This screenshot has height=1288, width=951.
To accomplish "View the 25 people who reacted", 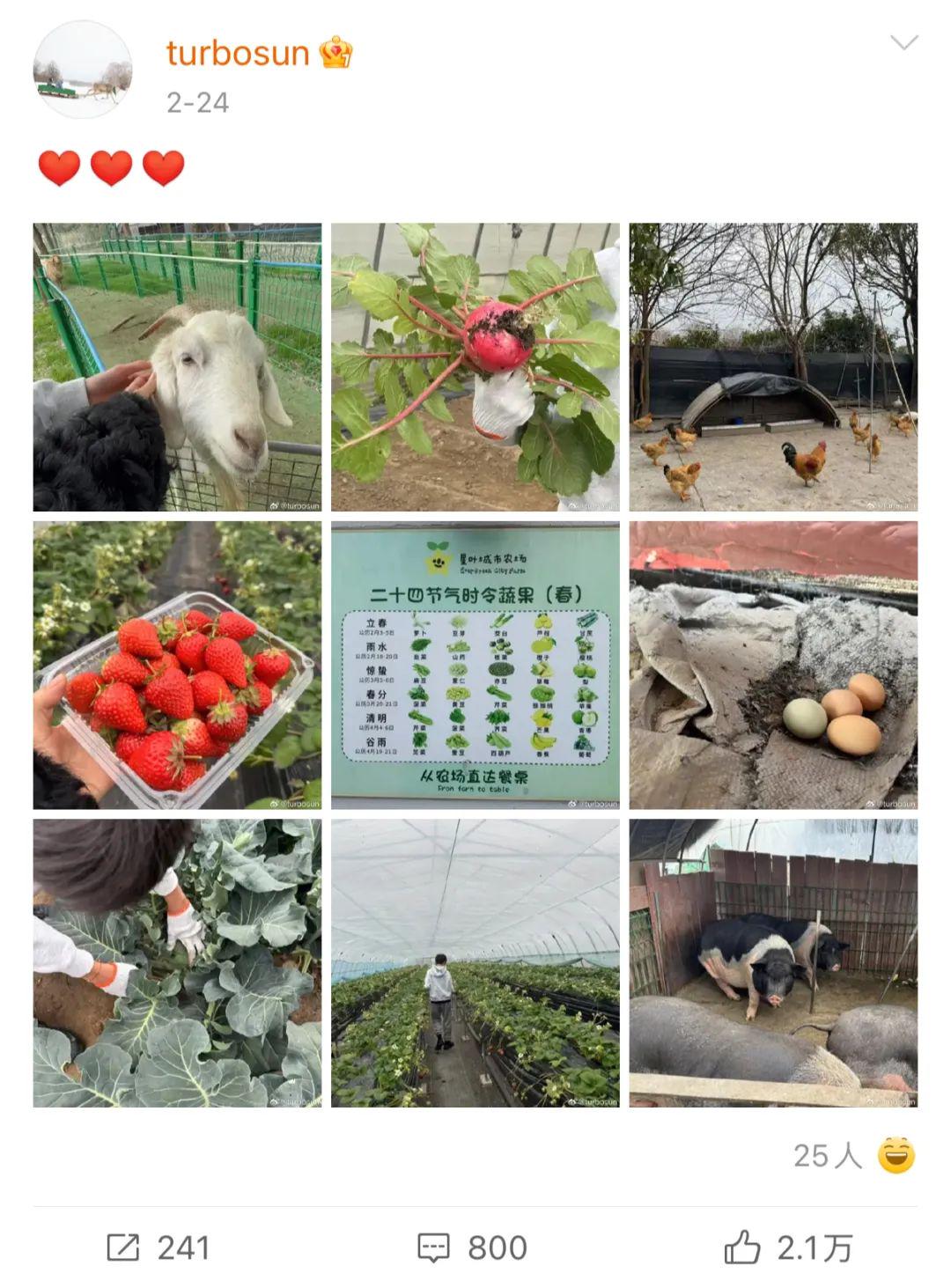I will [x=852, y=1155].
